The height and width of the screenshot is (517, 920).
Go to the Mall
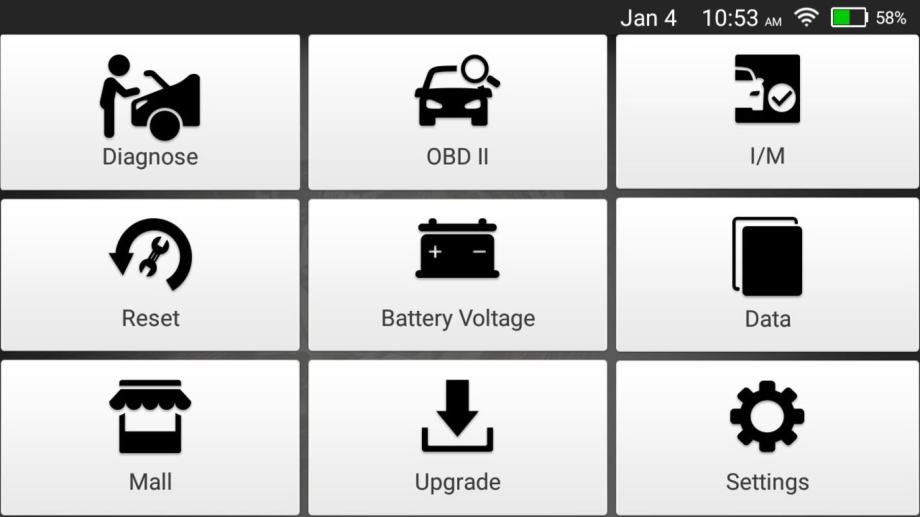pos(150,437)
